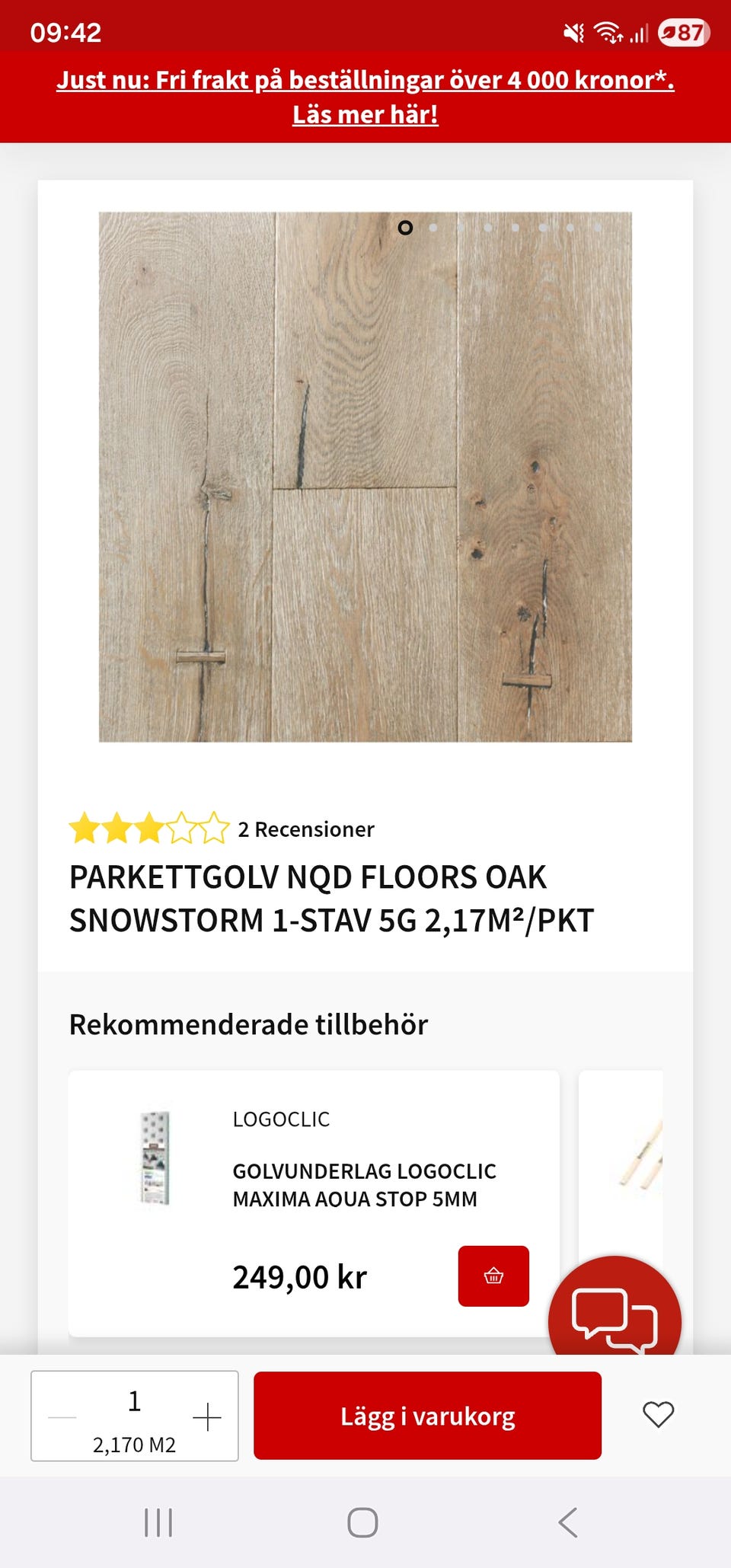Open the Läs mer här free shipping link

365,114
